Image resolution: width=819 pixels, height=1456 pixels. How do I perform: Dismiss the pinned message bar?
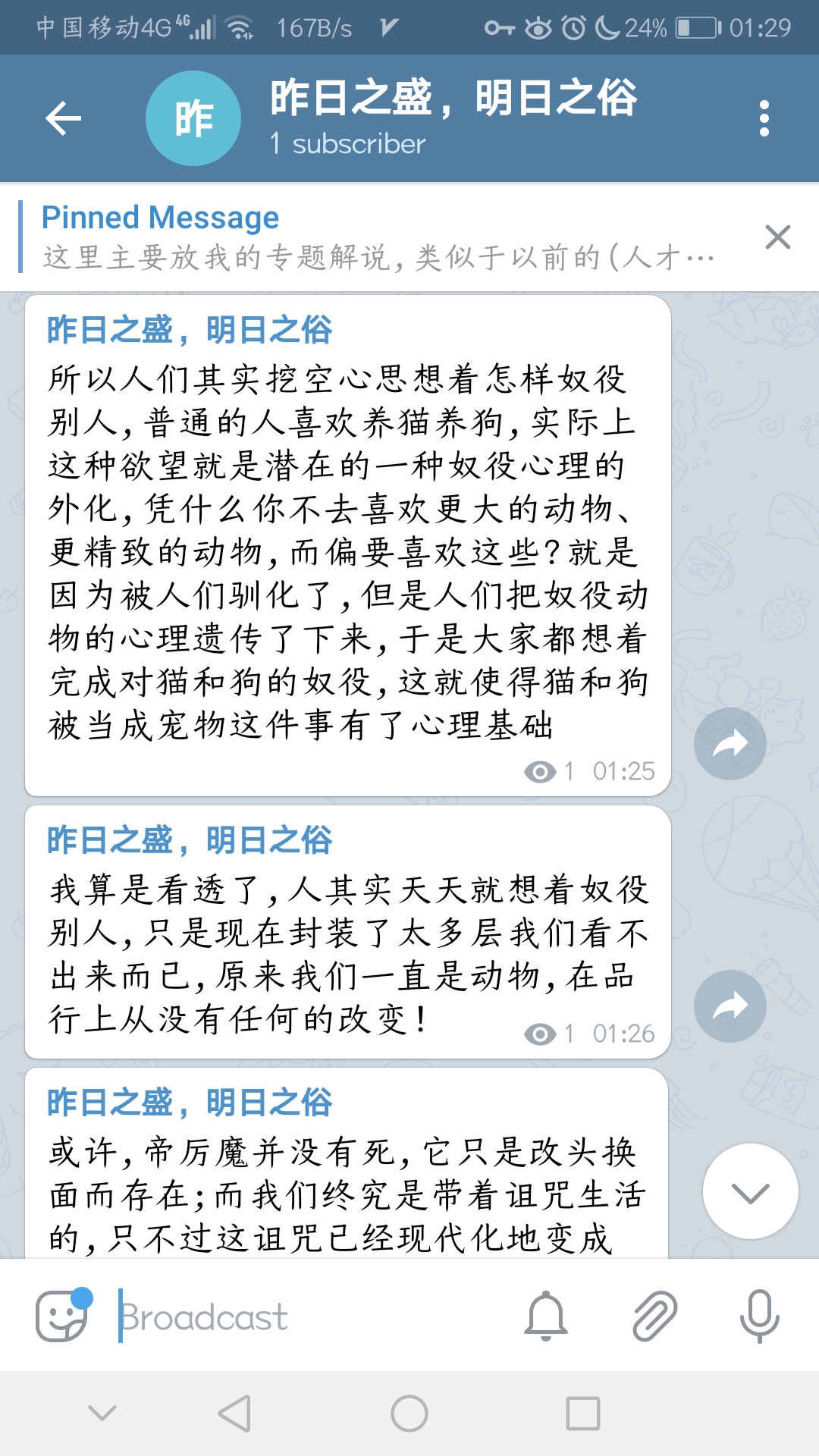778,237
